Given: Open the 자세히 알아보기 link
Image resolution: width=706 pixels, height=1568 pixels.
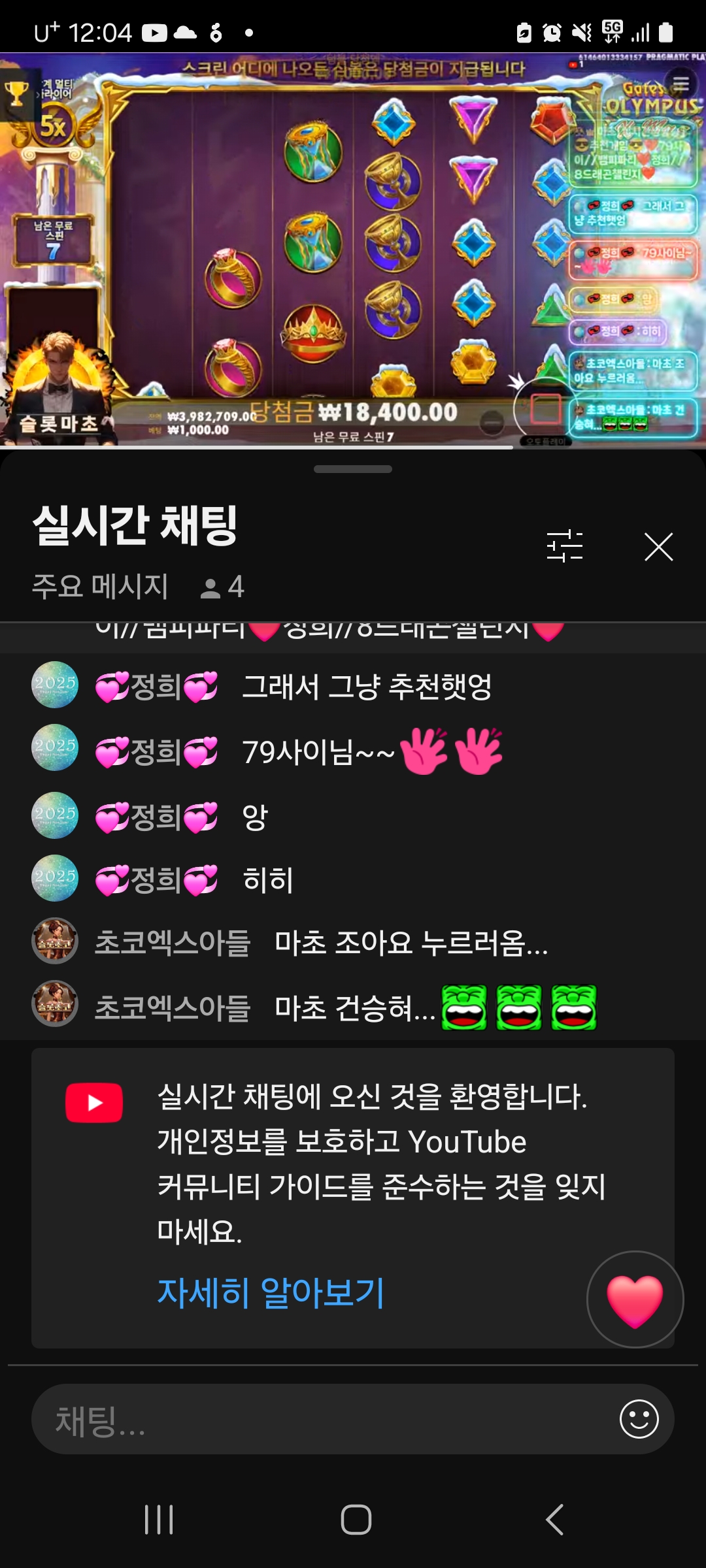Looking at the screenshot, I should (271, 1292).
